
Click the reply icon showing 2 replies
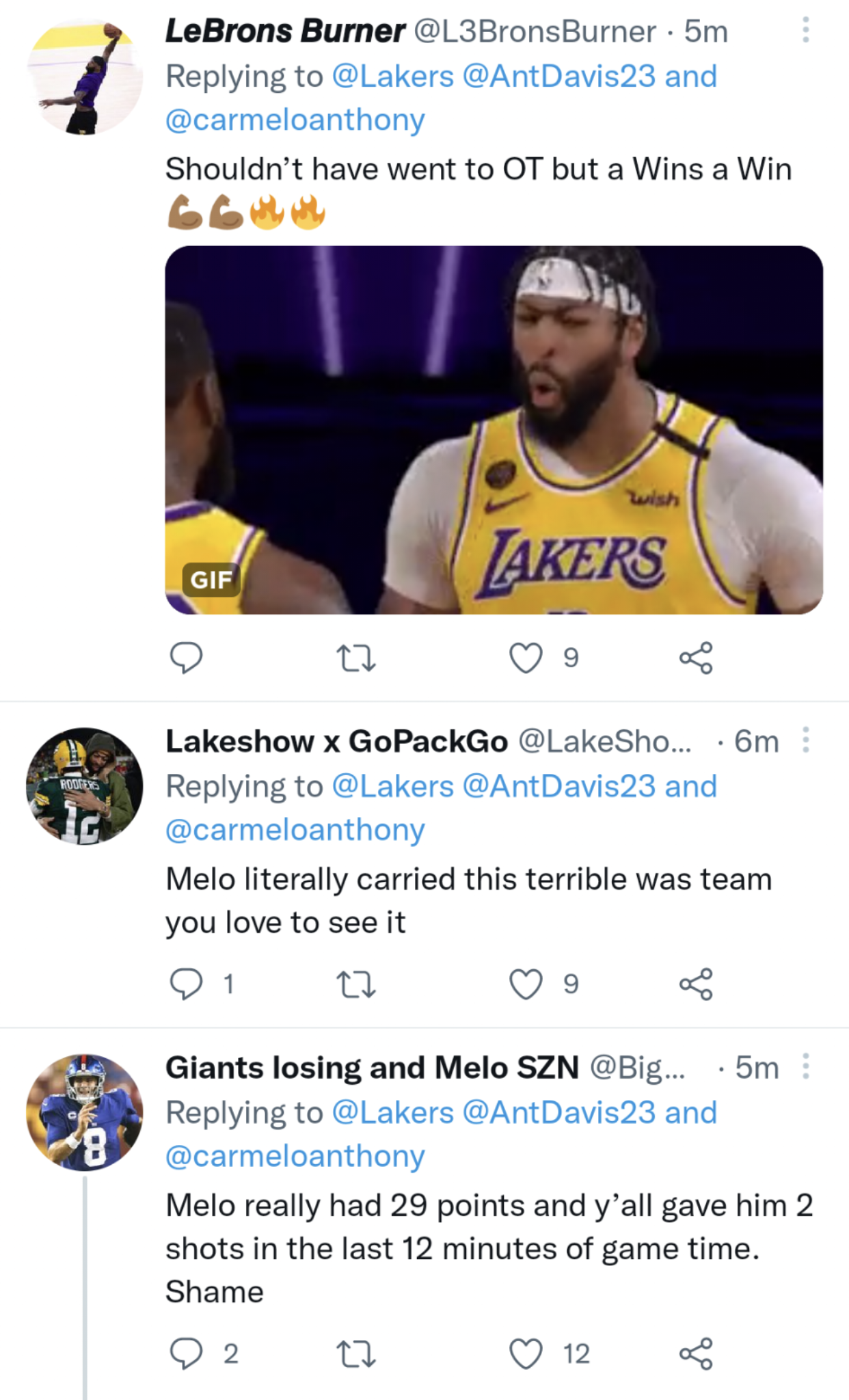(186, 1353)
